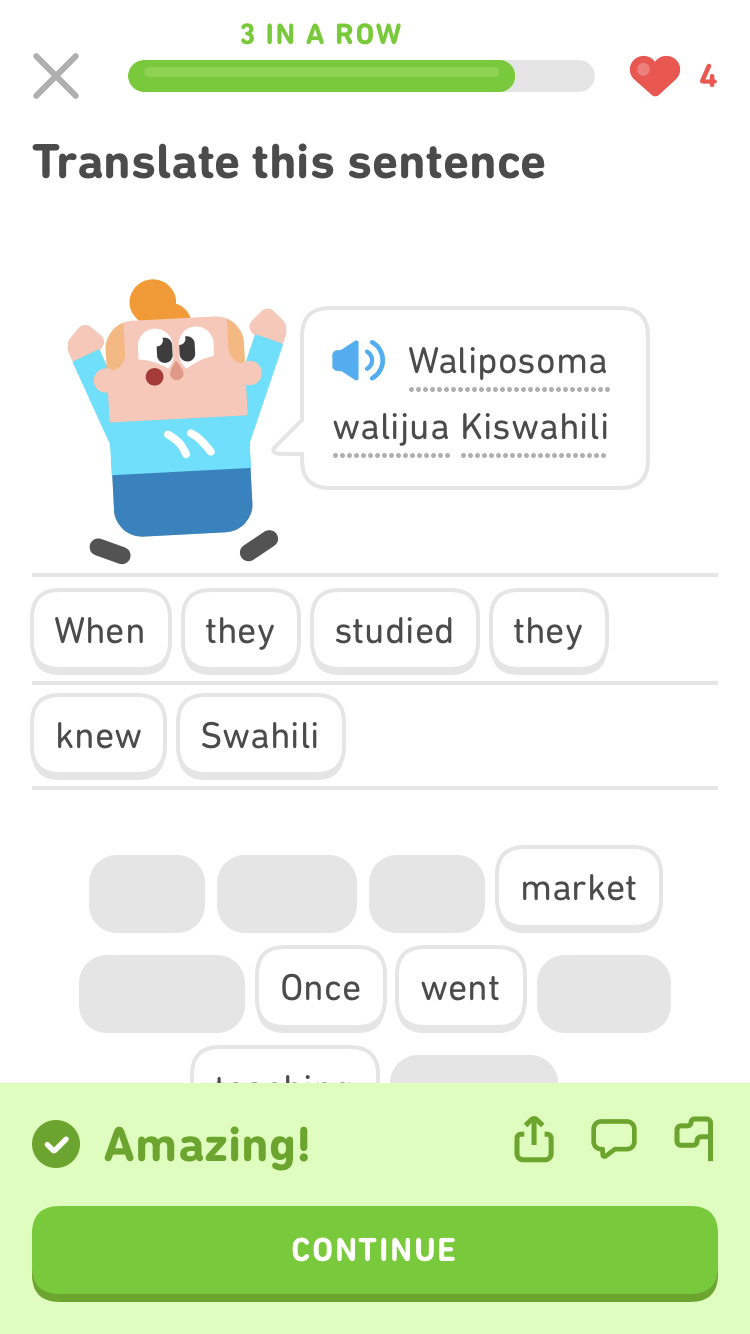Play the Swahili sentence audio
This screenshot has height=1334, width=750.
click(358, 360)
